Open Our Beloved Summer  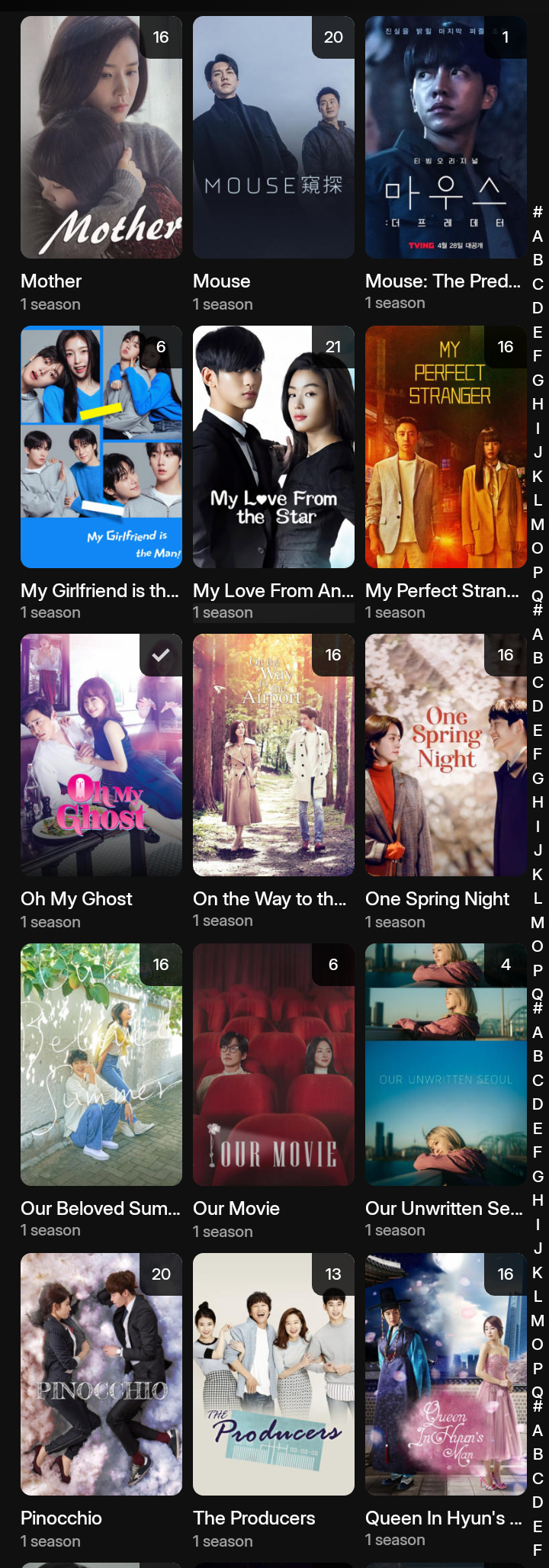pos(101,1065)
